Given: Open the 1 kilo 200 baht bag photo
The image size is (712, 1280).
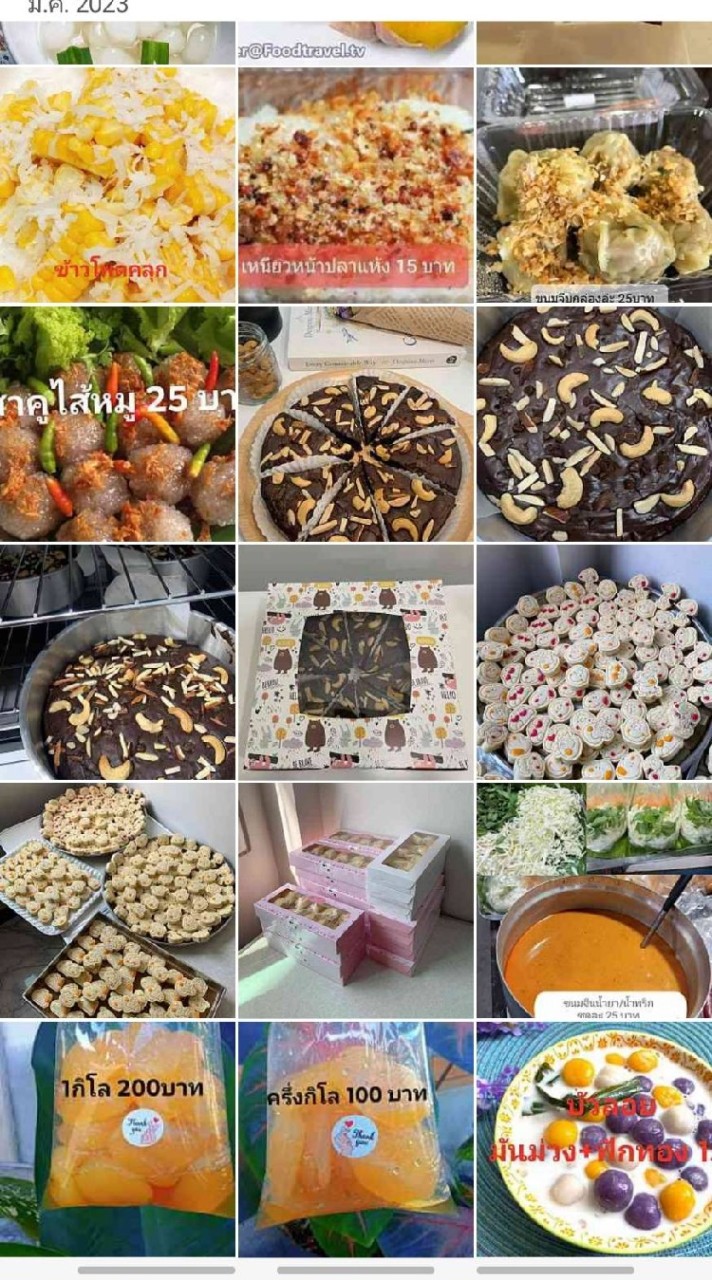Looking at the screenshot, I should click(x=117, y=1138).
